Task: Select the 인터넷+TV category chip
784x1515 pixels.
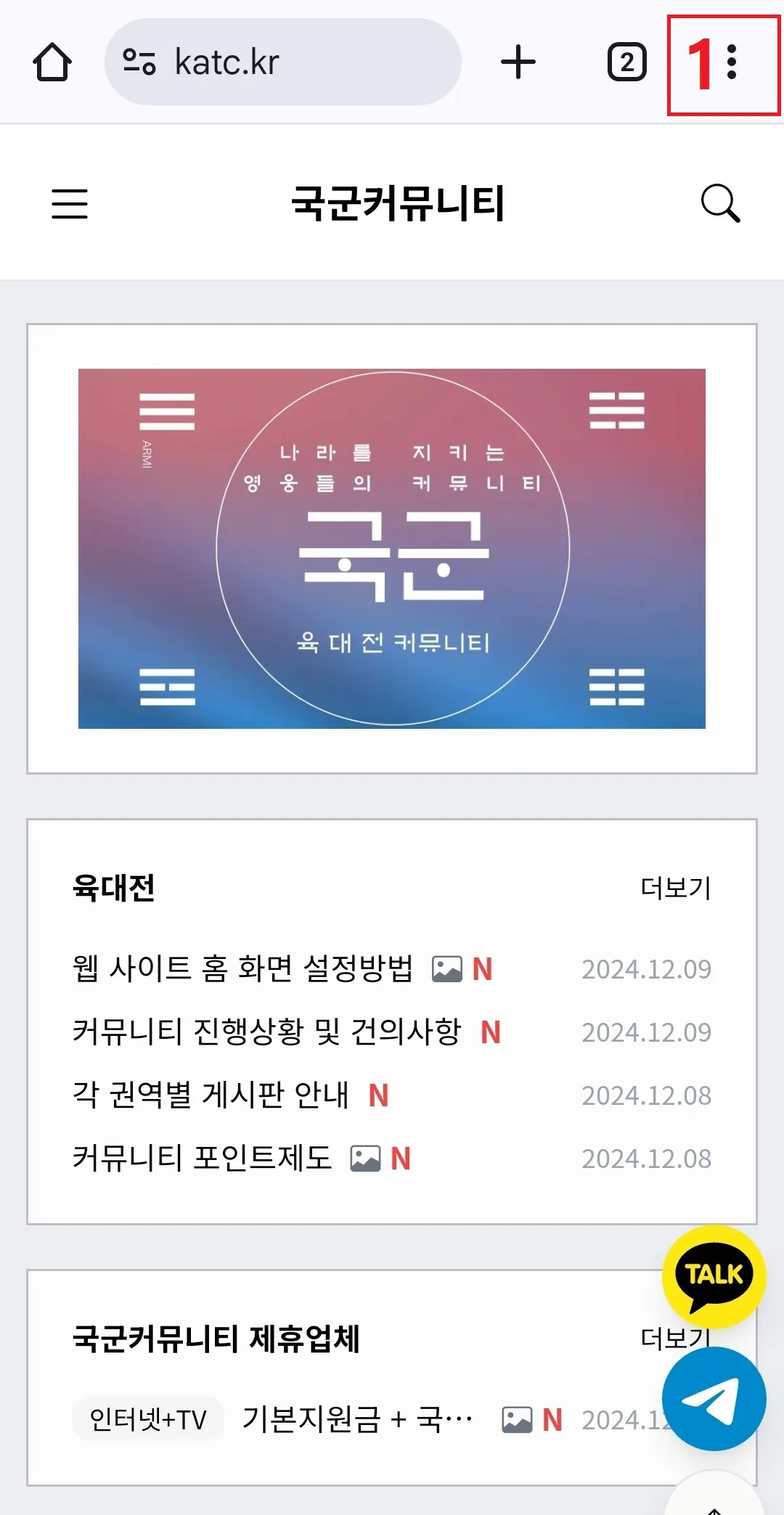Action: (148, 1419)
